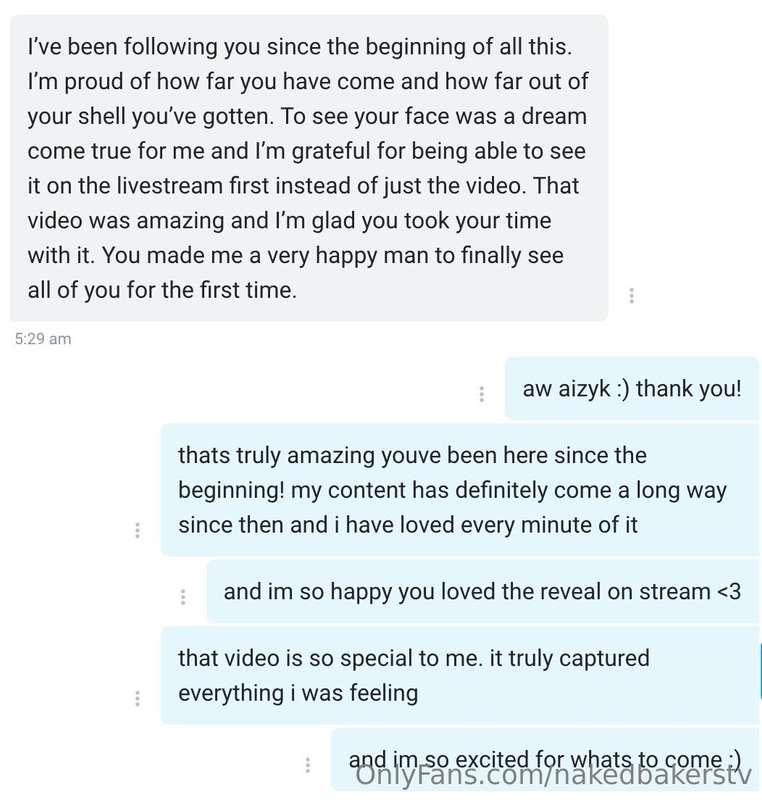Open options for 'that video is so special' message
The width and height of the screenshot is (762, 800).
137,698
